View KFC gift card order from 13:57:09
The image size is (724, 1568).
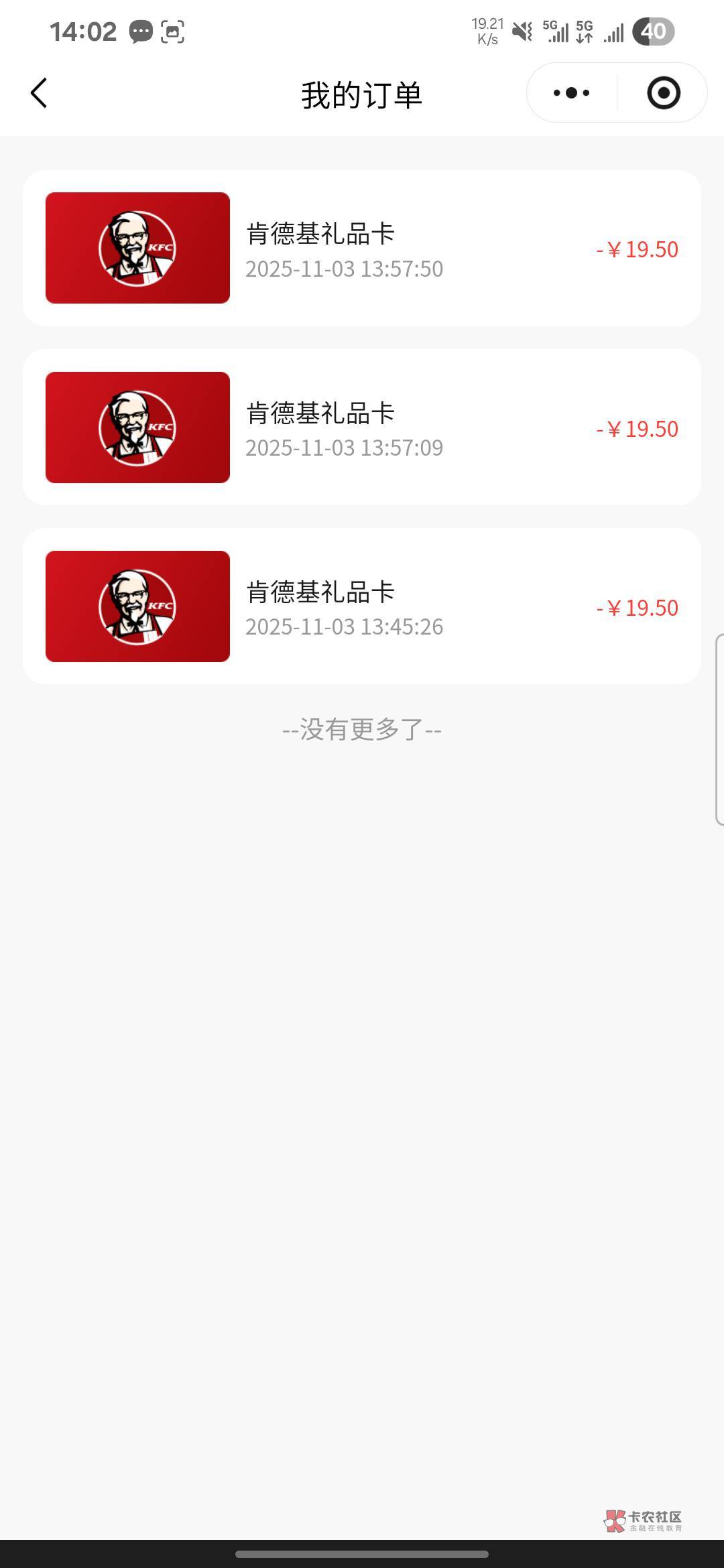[x=362, y=428]
